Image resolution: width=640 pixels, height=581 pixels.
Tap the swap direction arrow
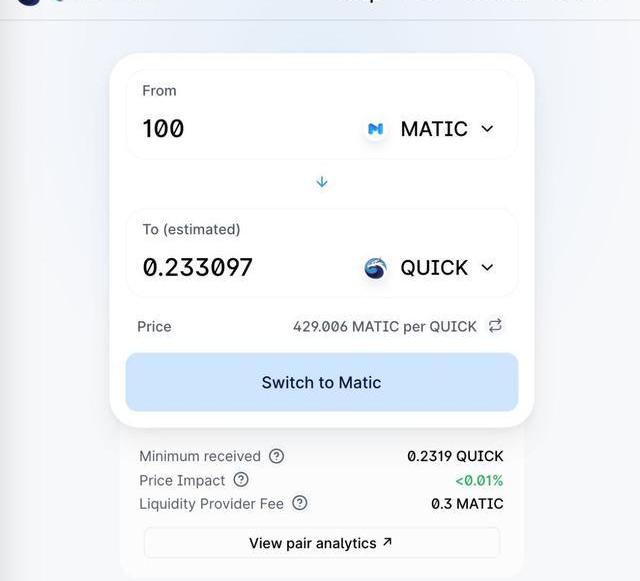322,182
